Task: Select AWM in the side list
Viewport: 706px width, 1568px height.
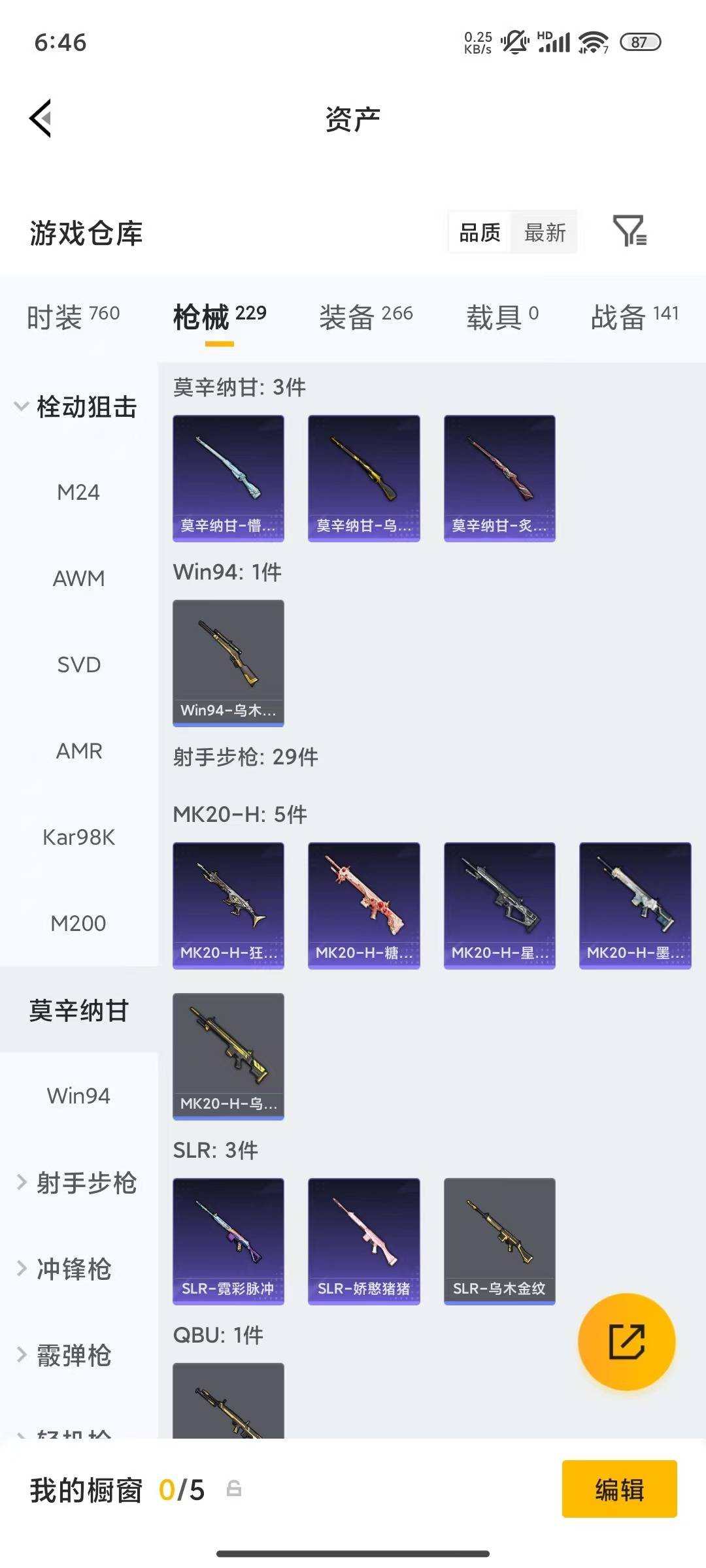Action: pyautogui.click(x=79, y=578)
